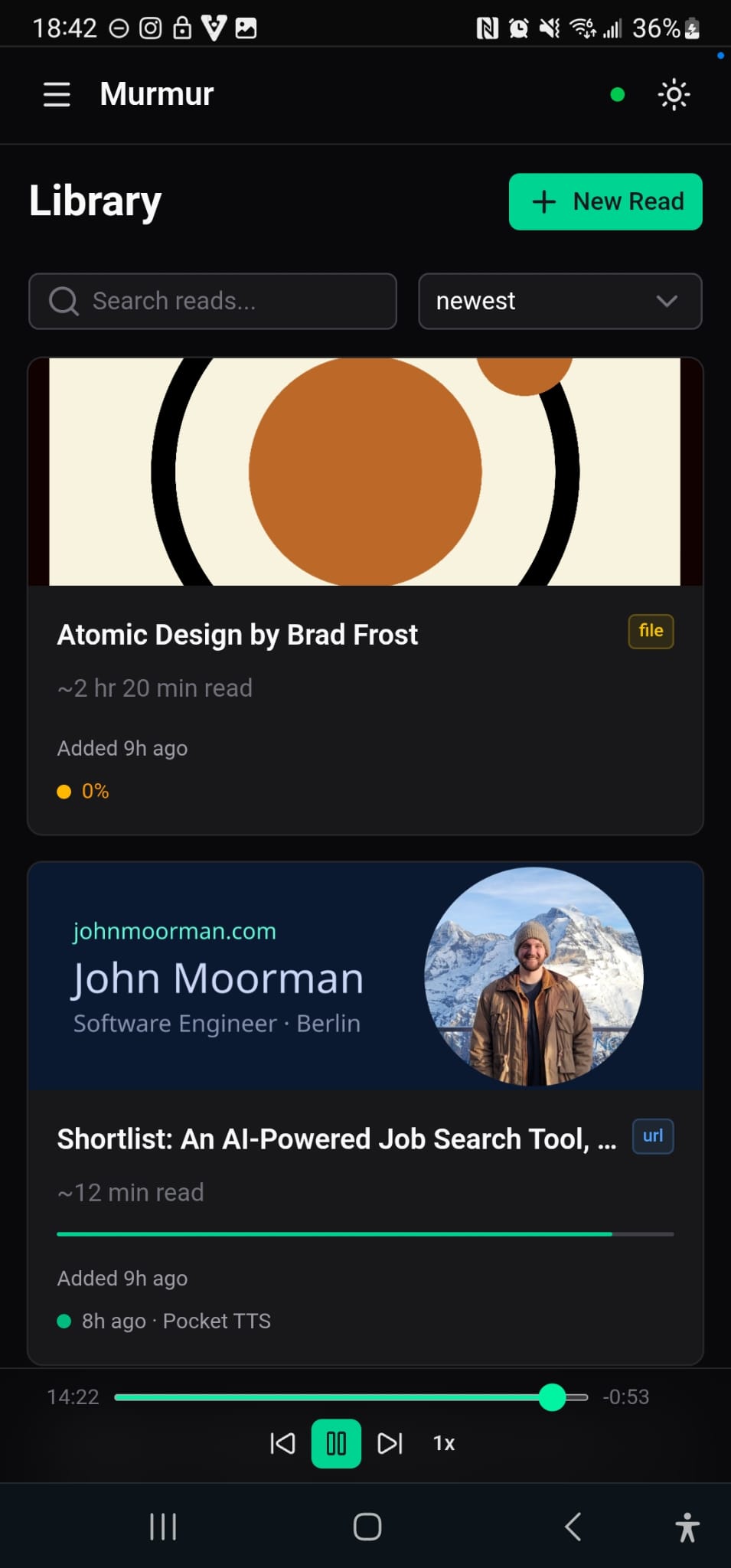The height and width of the screenshot is (1568, 731).
Task: Tap the Murmur app title
Action: (x=155, y=93)
